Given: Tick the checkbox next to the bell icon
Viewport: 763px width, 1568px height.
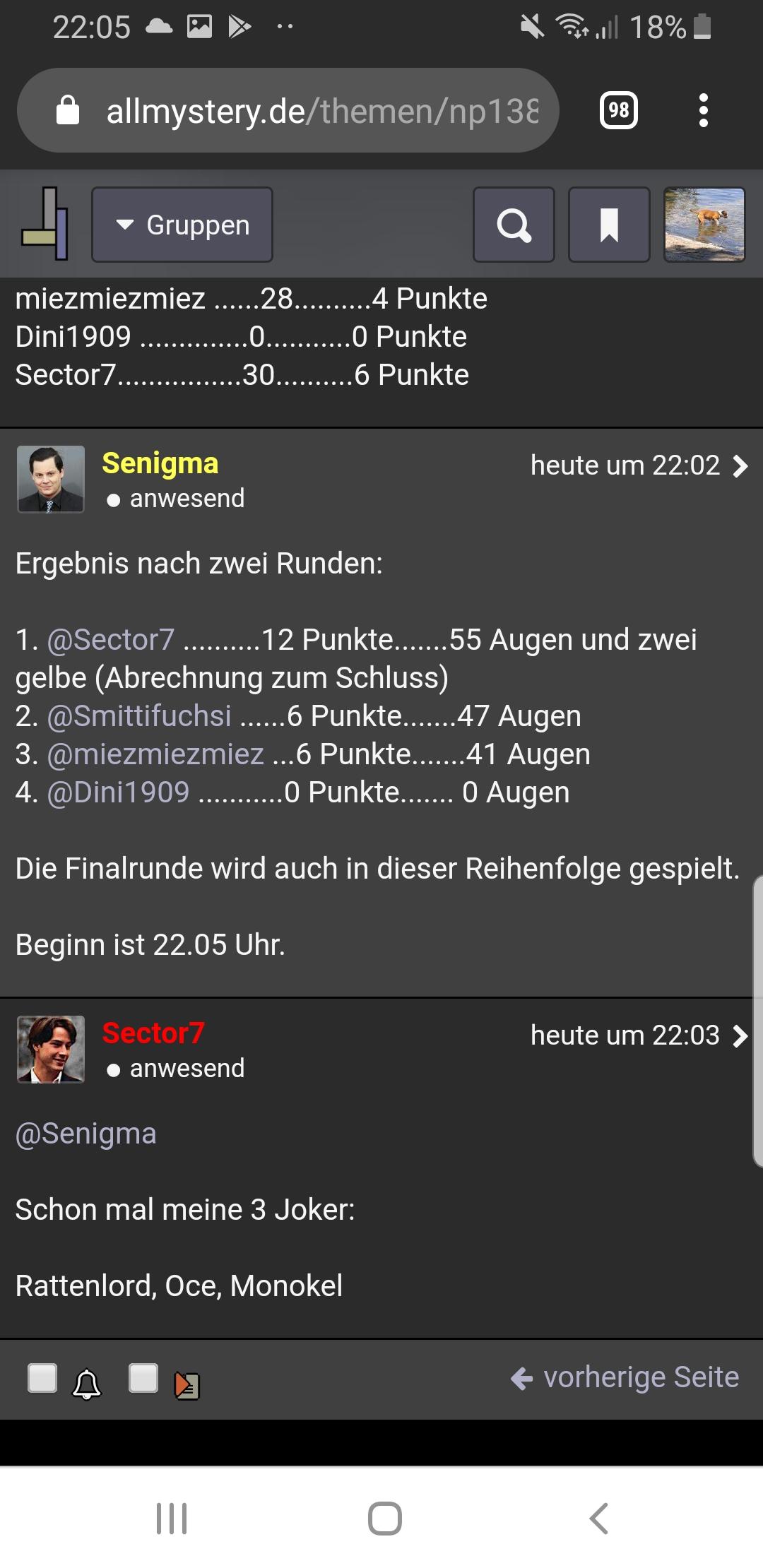Looking at the screenshot, I should click(42, 1378).
